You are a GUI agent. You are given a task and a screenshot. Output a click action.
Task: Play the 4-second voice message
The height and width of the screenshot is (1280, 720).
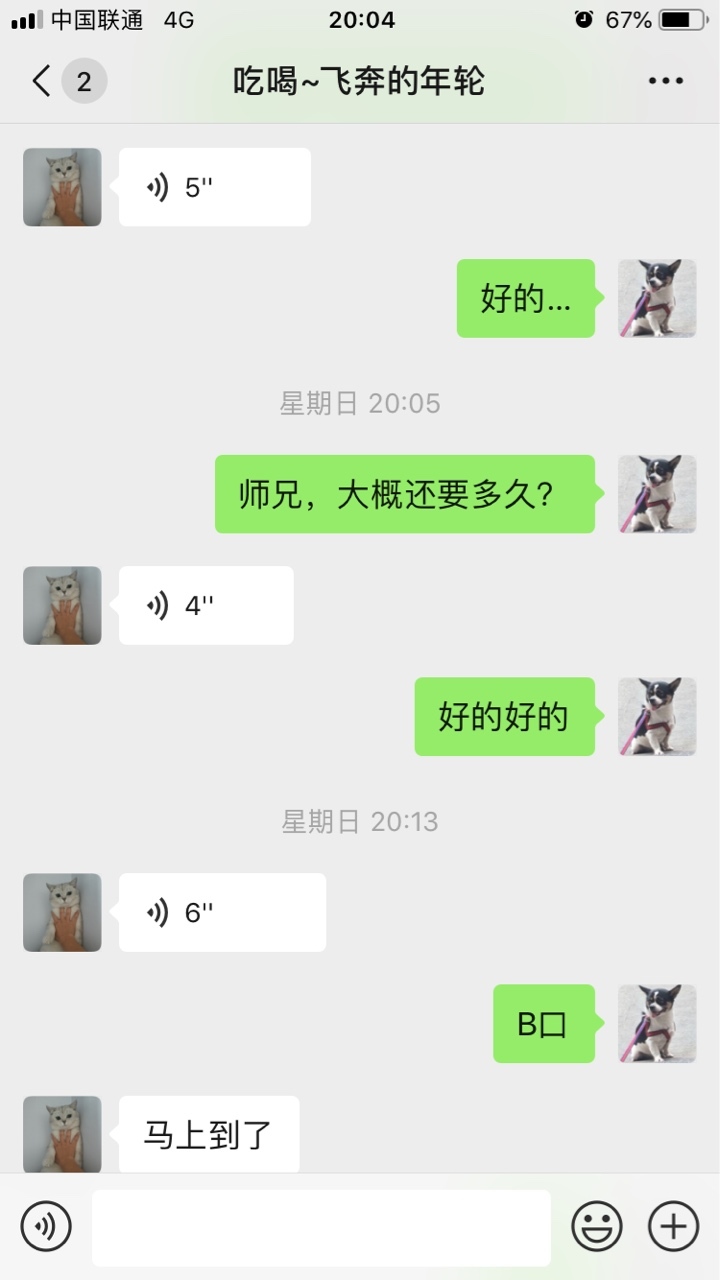[206, 605]
